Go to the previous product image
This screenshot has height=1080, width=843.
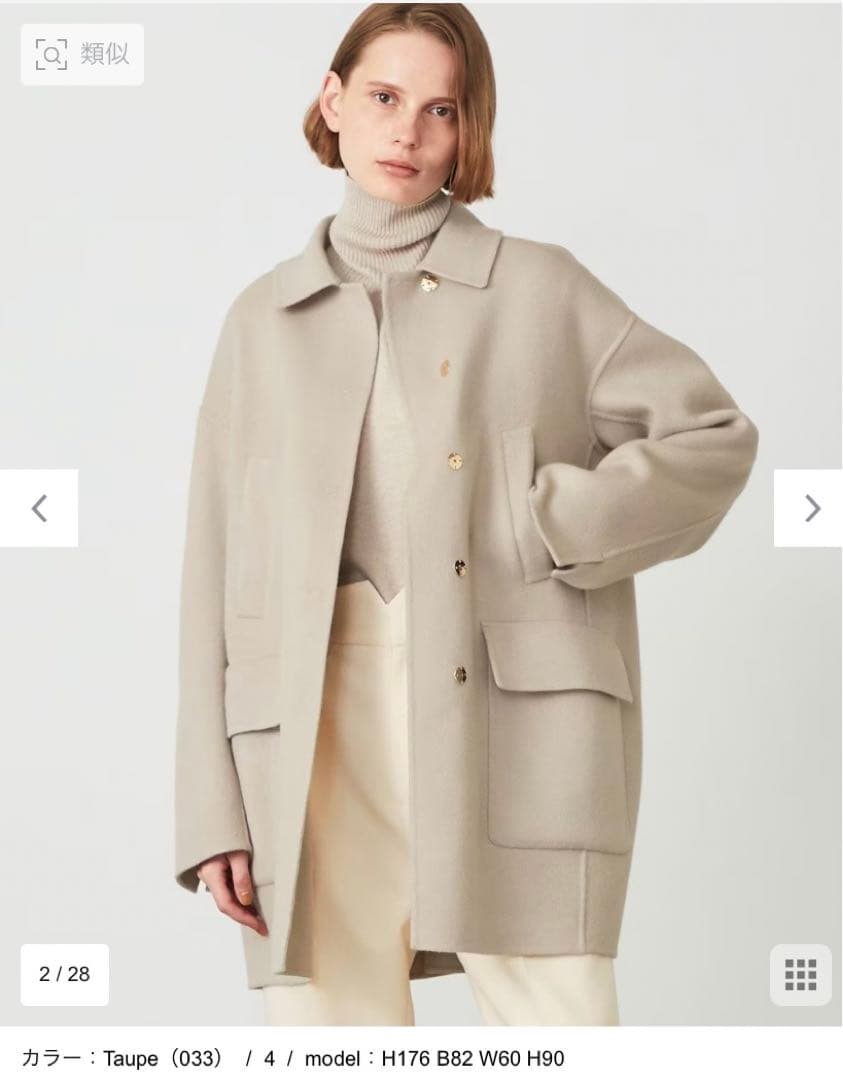(39, 508)
